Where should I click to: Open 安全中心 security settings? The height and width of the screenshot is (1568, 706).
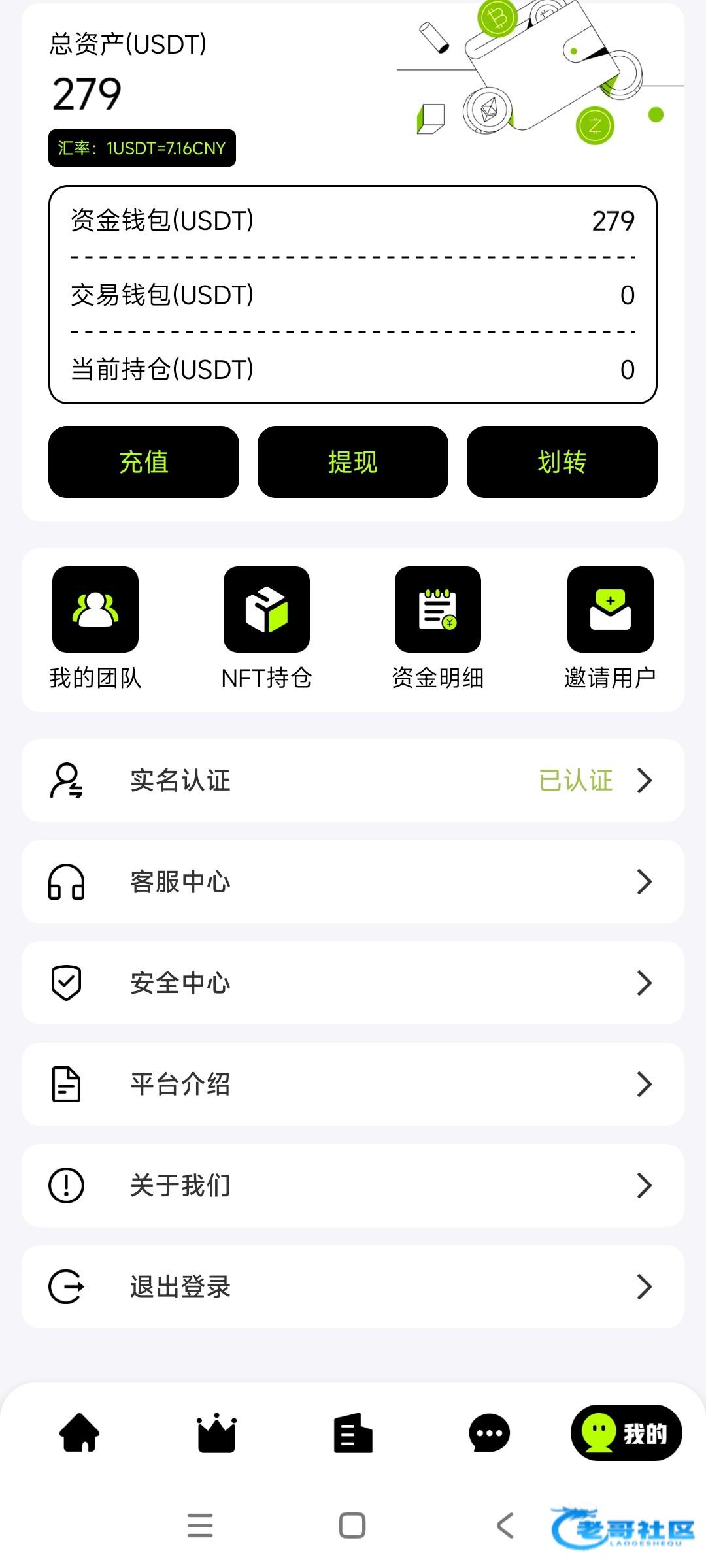(353, 983)
